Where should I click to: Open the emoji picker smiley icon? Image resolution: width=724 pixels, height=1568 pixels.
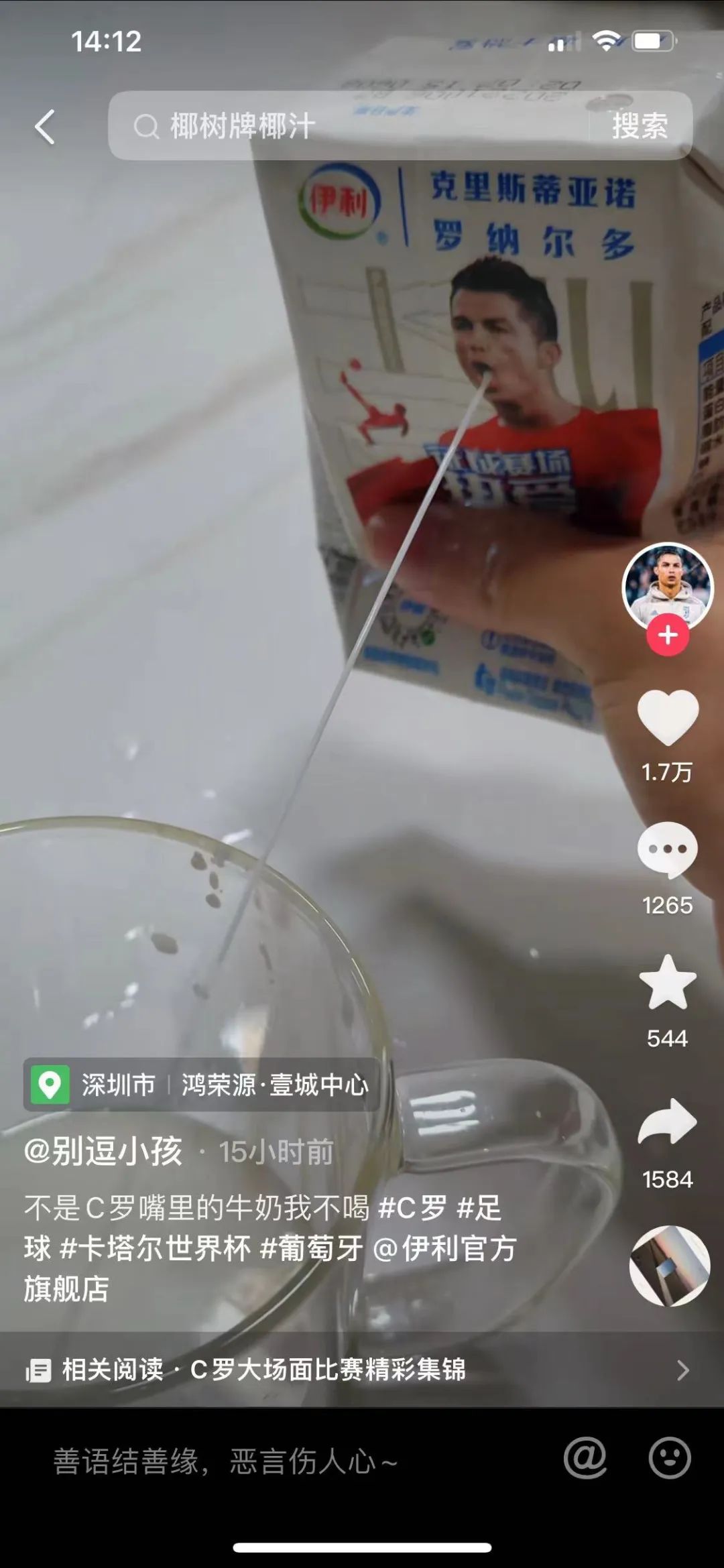tap(670, 1458)
